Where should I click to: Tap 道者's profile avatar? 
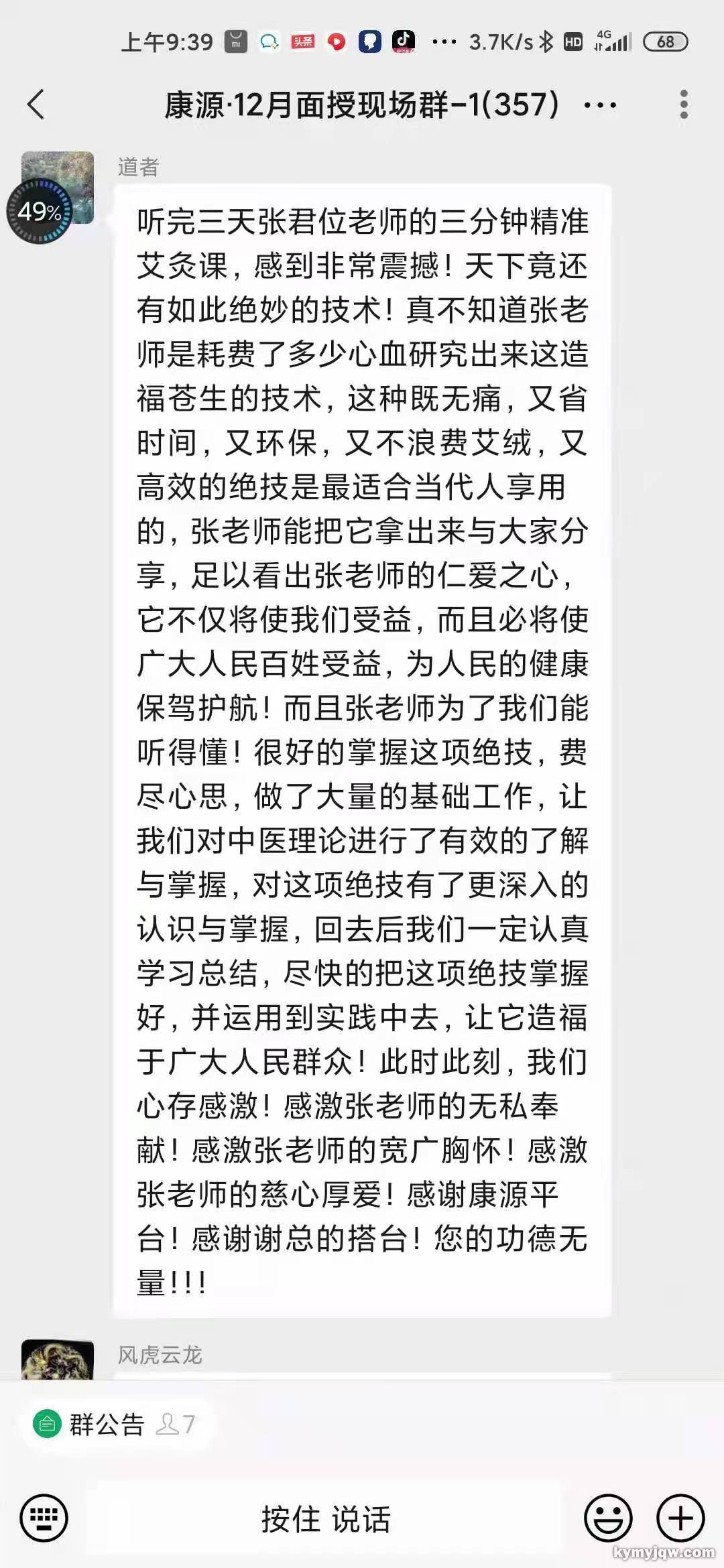click(x=58, y=187)
